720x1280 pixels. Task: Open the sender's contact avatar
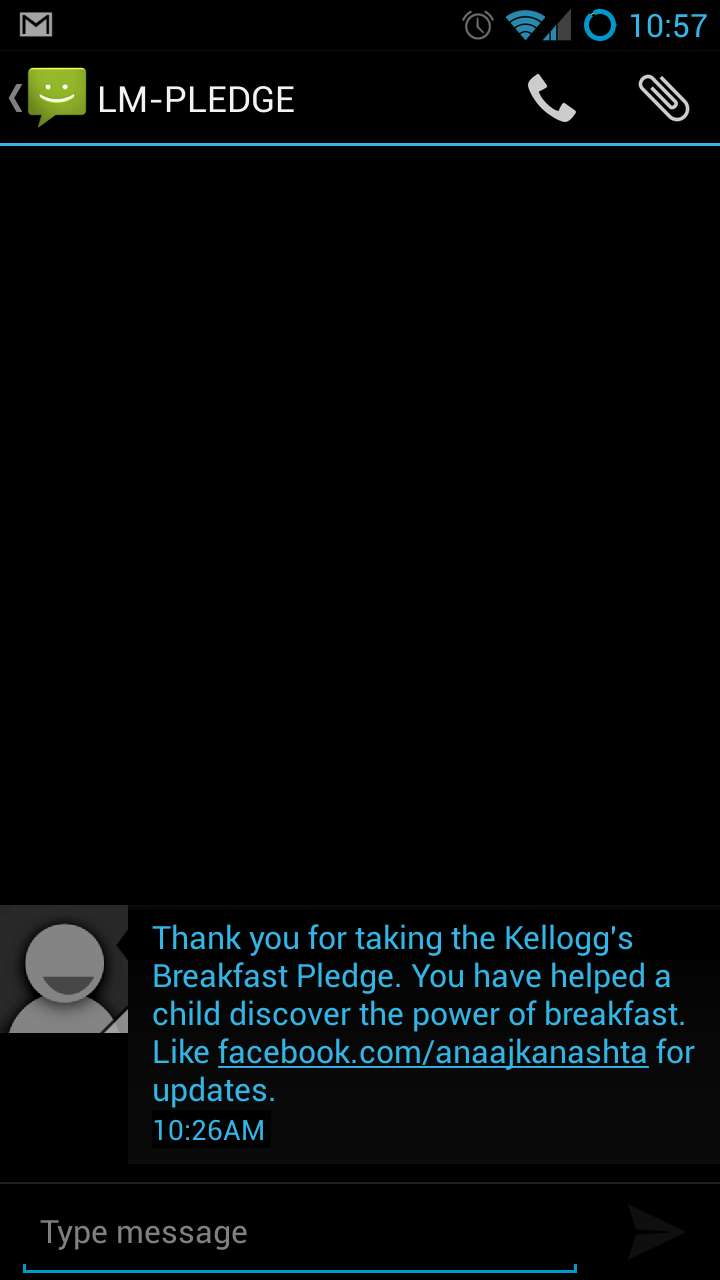(x=64, y=970)
